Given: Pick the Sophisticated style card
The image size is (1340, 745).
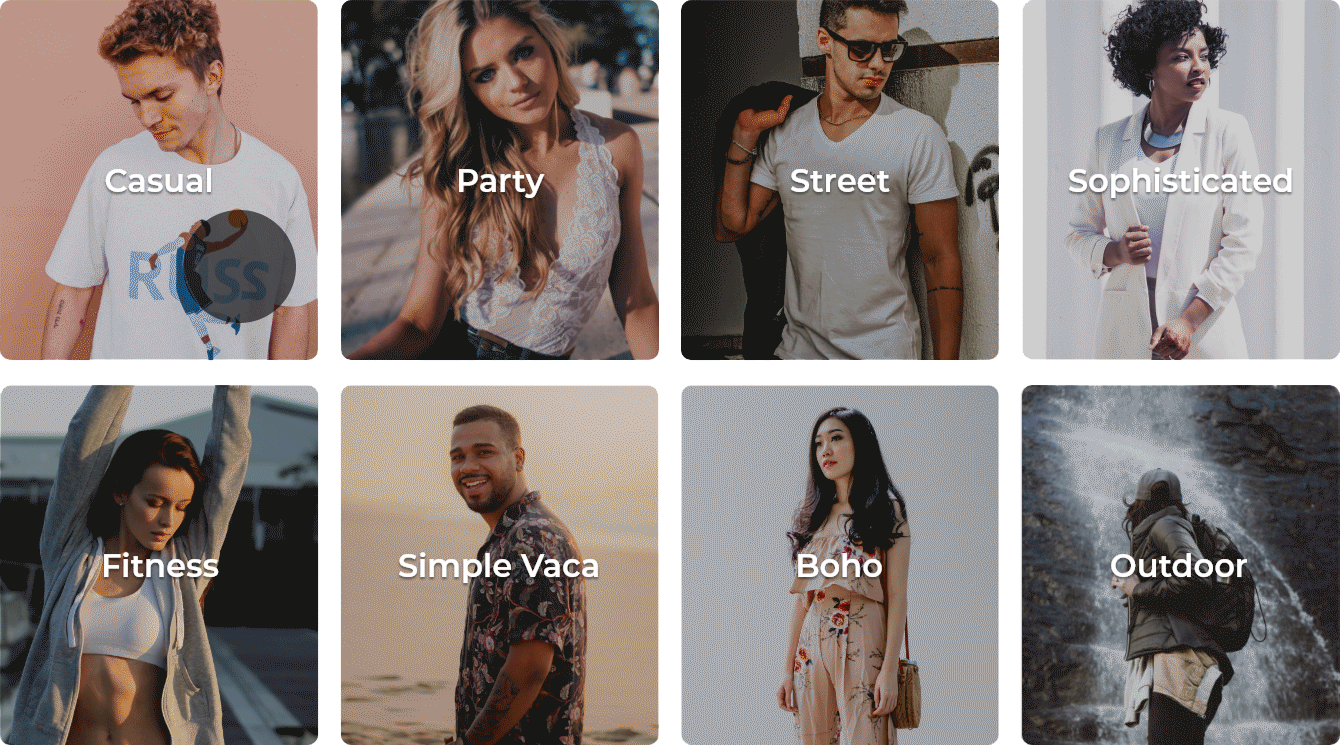Looking at the screenshot, I should point(1180,180).
